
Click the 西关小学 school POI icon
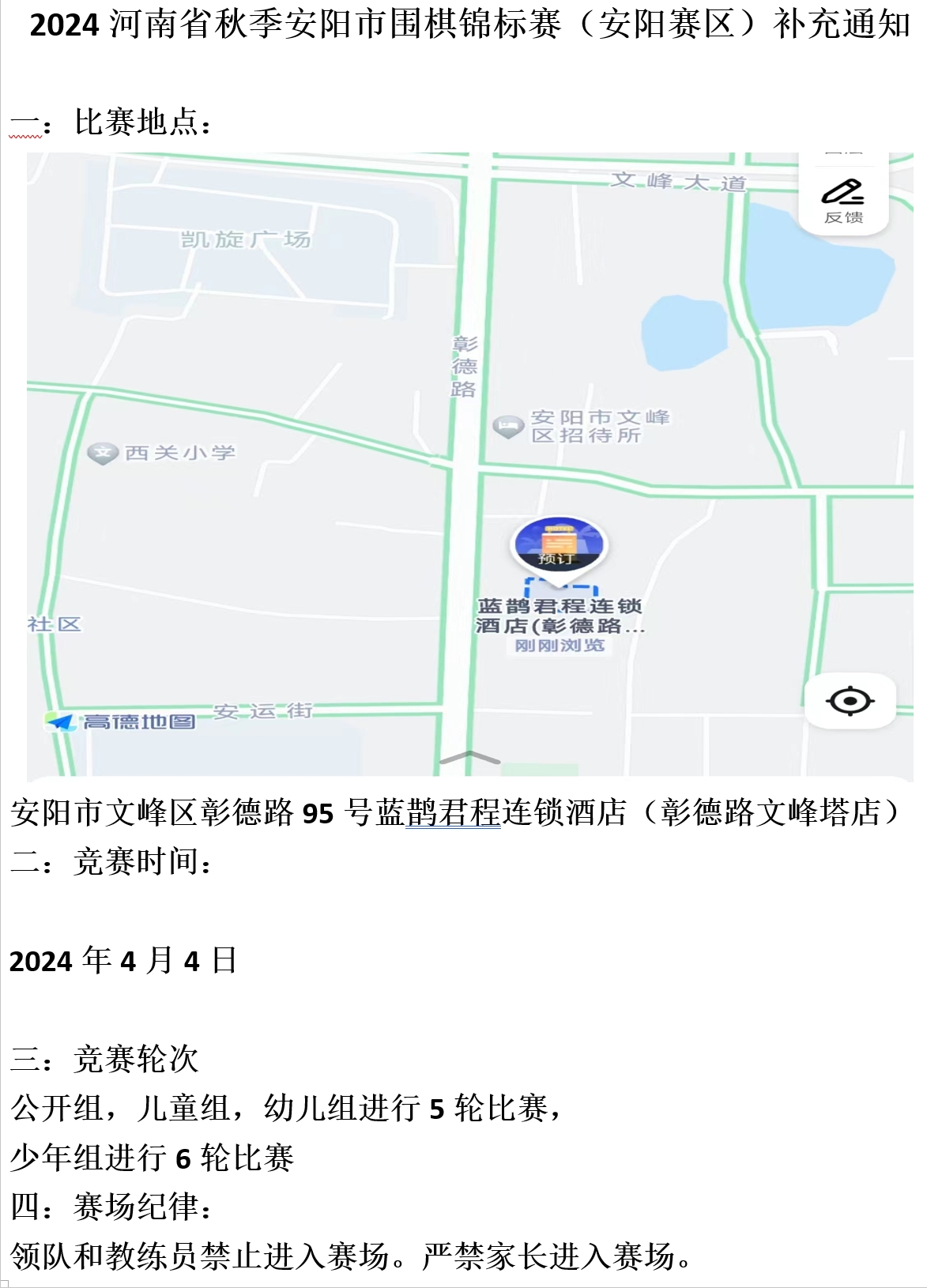[104, 452]
